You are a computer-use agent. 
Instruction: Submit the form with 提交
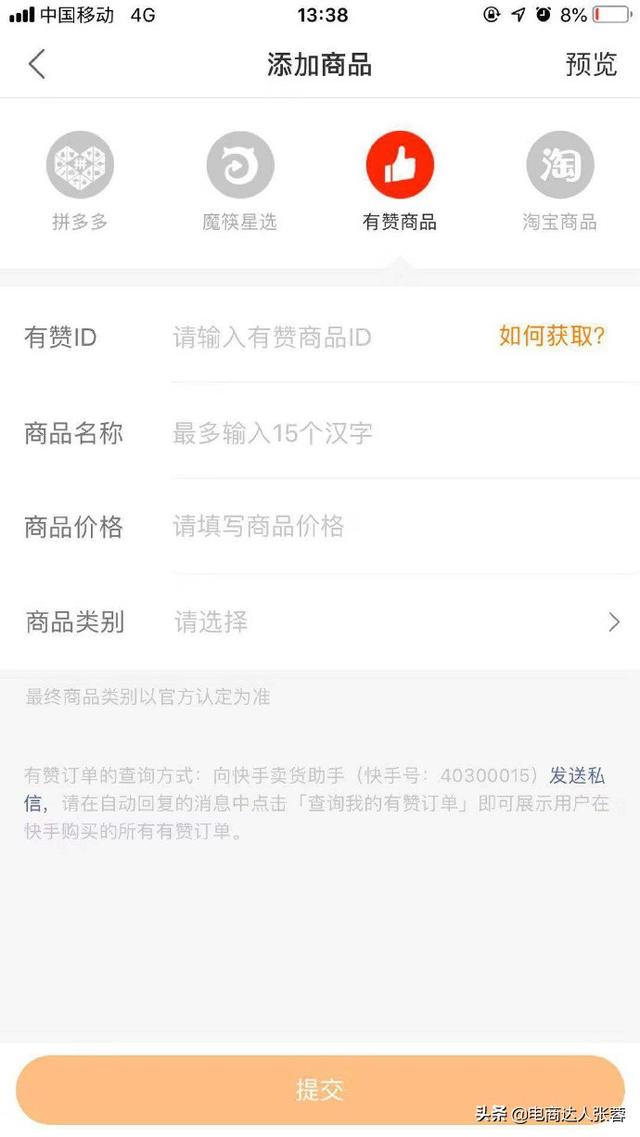pyautogui.click(x=320, y=1089)
